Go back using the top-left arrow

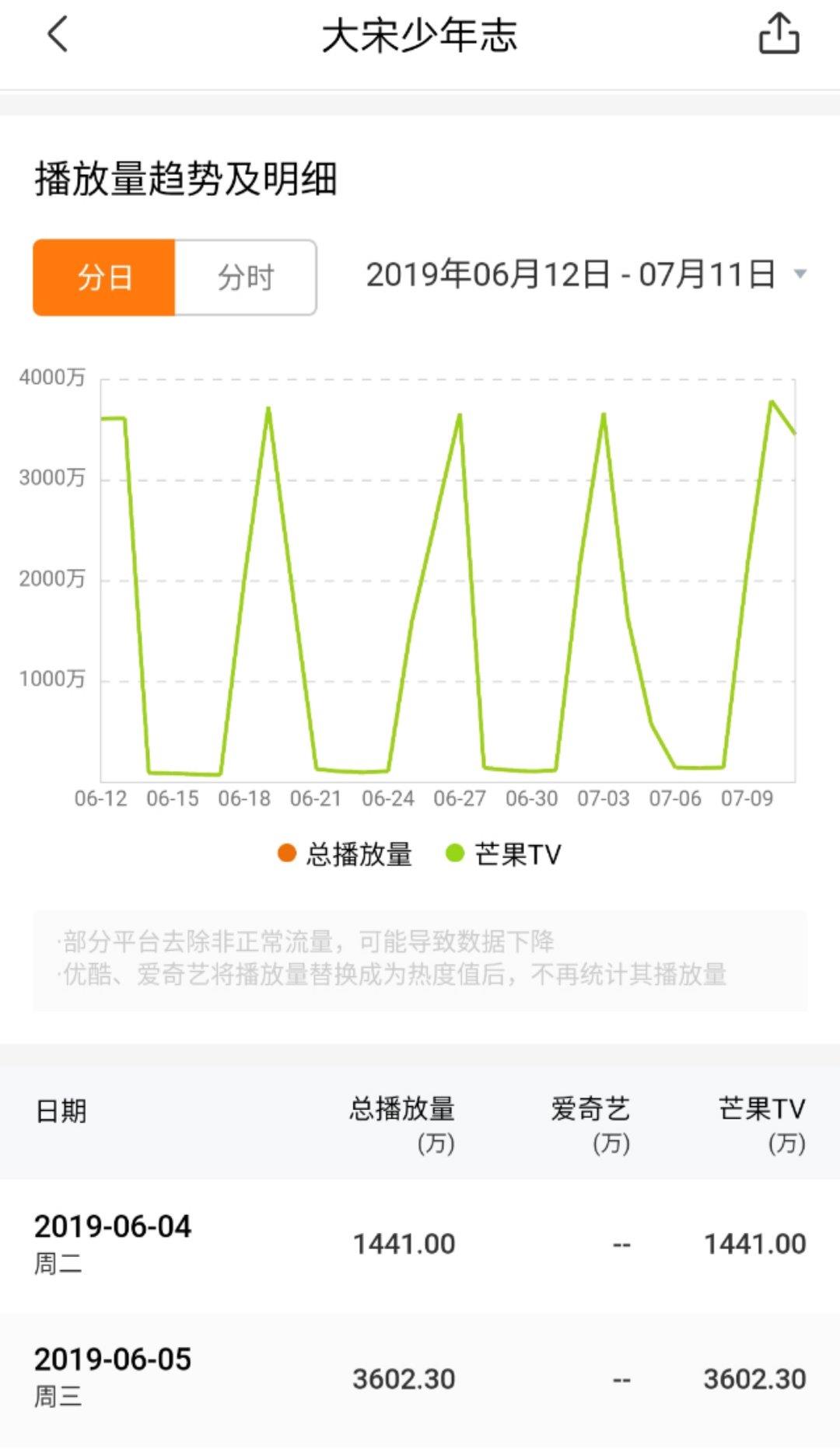point(58,35)
